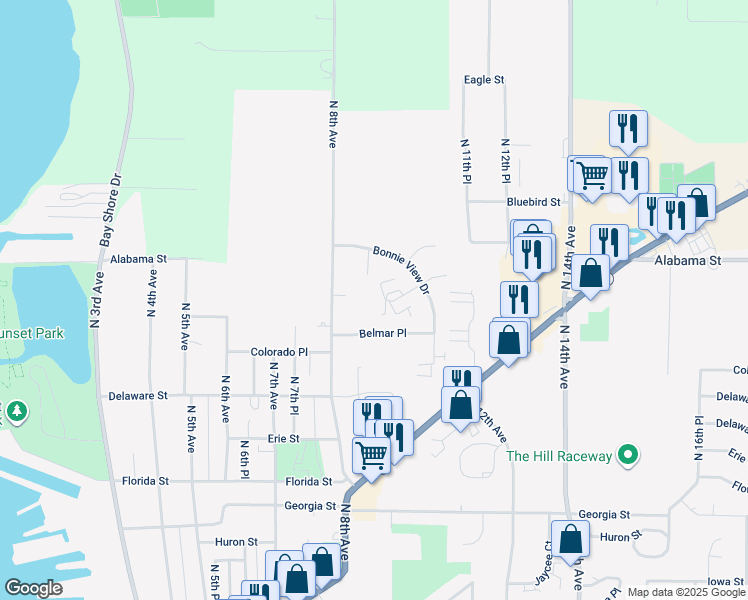The height and width of the screenshot is (600, 748).
Task: Select the grocery cart marker near Florida St
Action: pos(372,459)
